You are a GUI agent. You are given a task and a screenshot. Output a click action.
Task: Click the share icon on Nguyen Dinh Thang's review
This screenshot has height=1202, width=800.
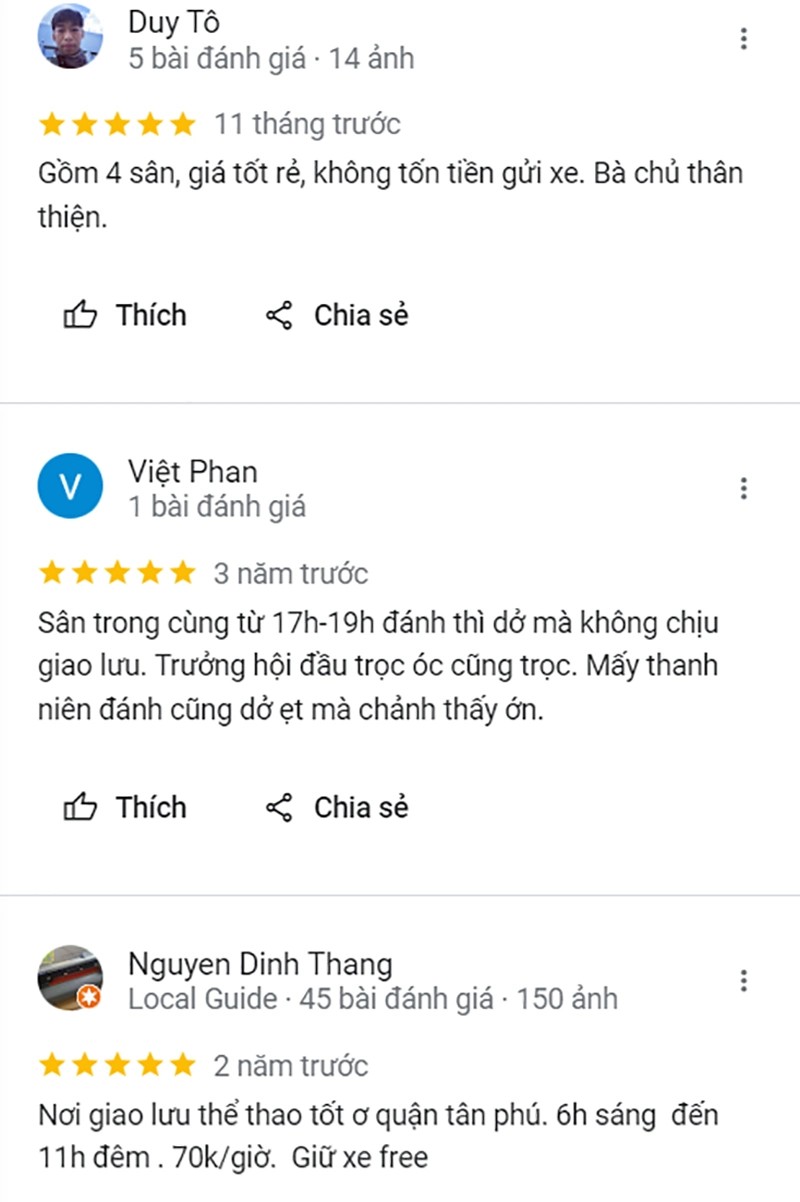pos(280,1200)
